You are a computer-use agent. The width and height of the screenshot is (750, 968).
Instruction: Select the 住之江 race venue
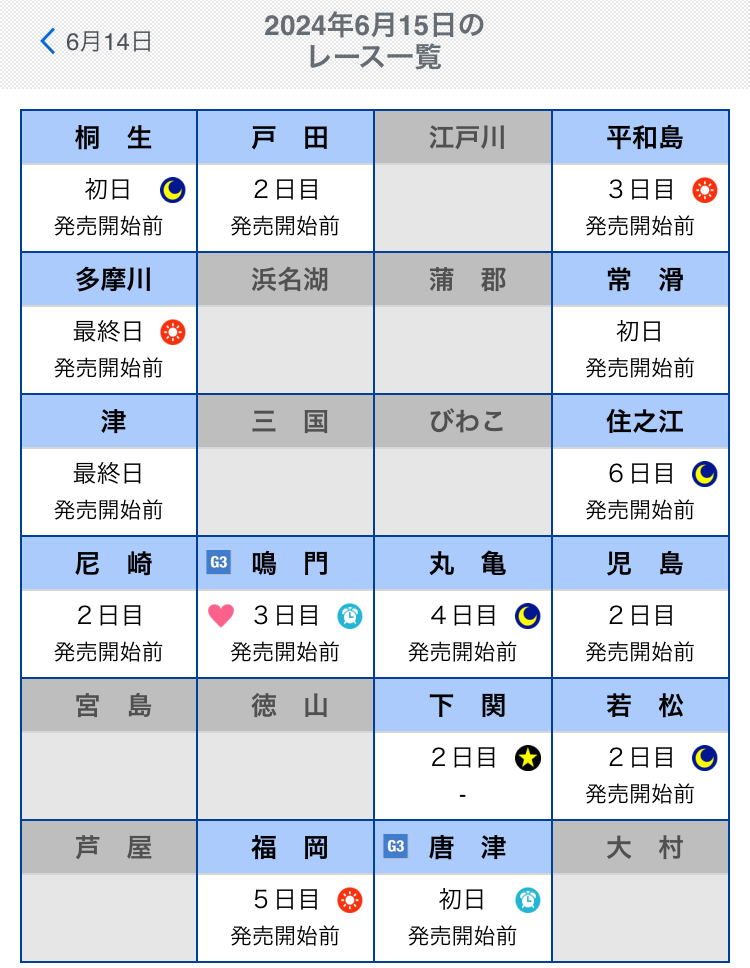click(641, 465)
